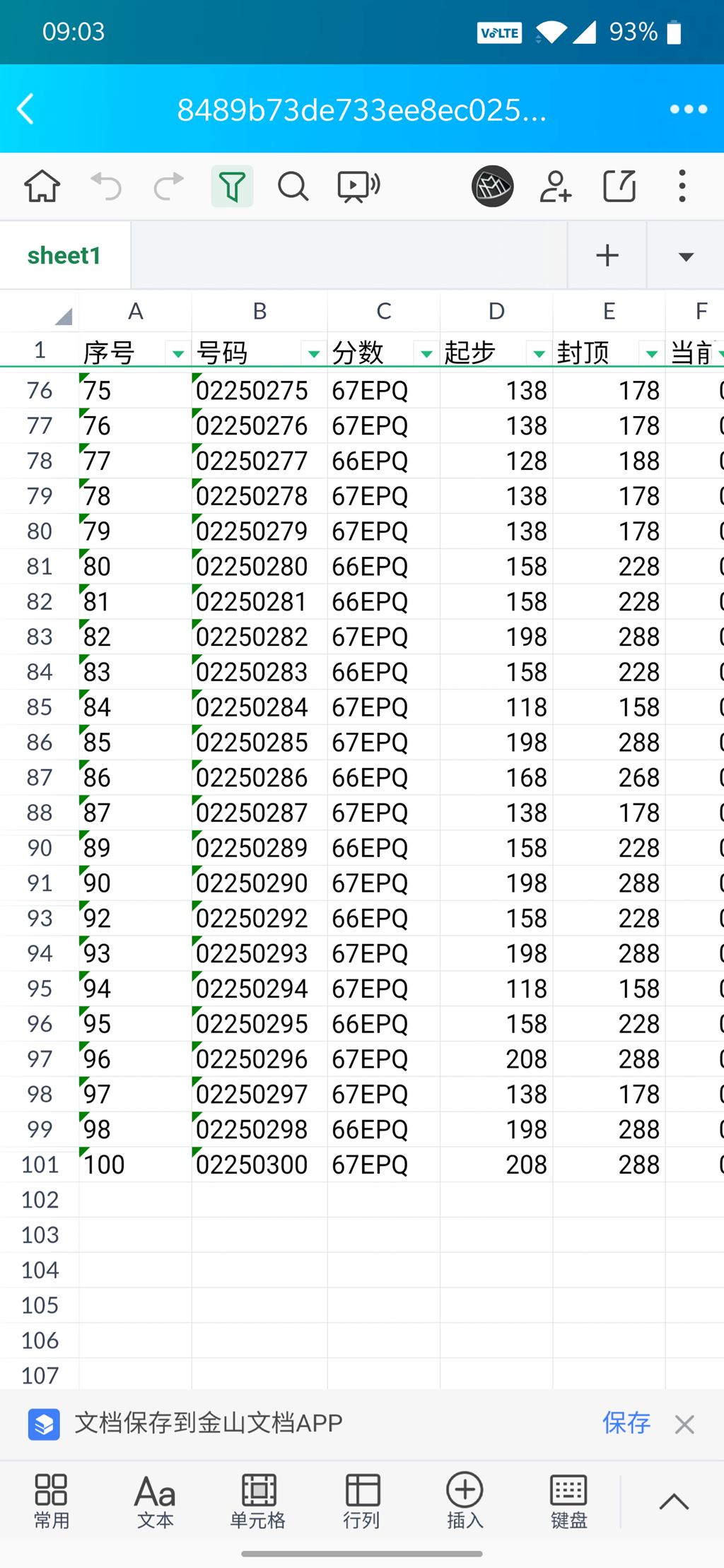
Task: Open the add collaborator icon
Action: (x=555, y=187)
